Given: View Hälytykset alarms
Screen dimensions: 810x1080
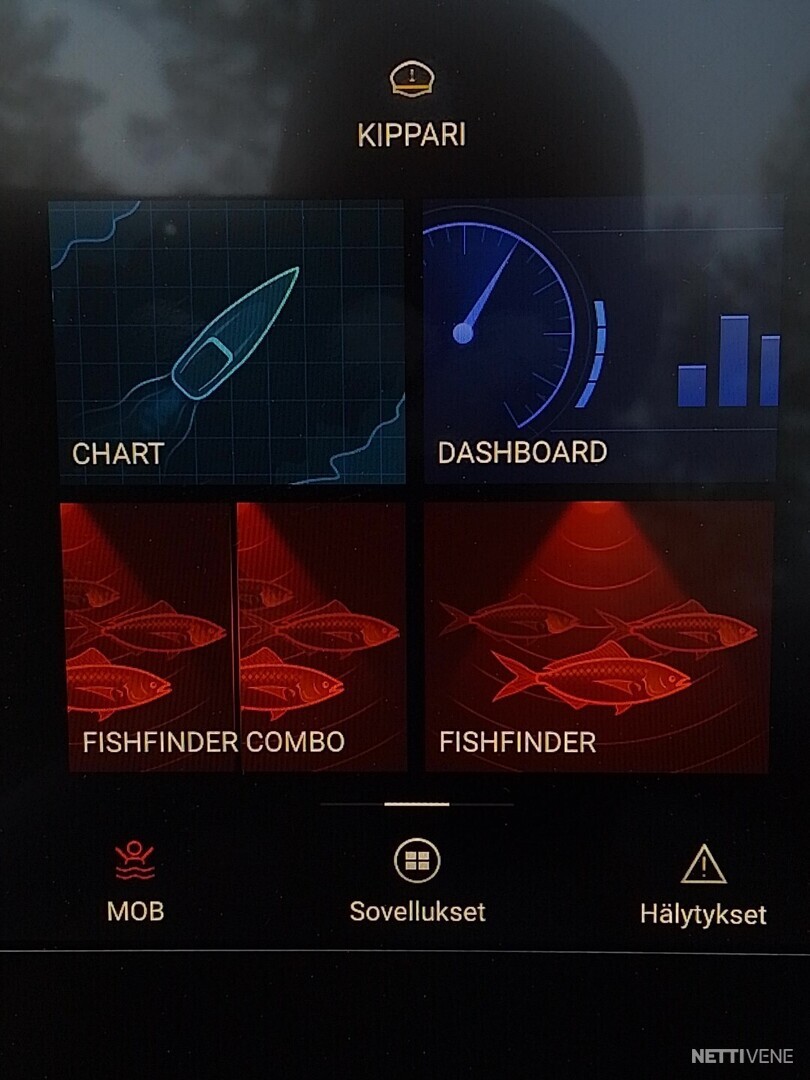Looking at the screenshot, I should pos(703,884).
